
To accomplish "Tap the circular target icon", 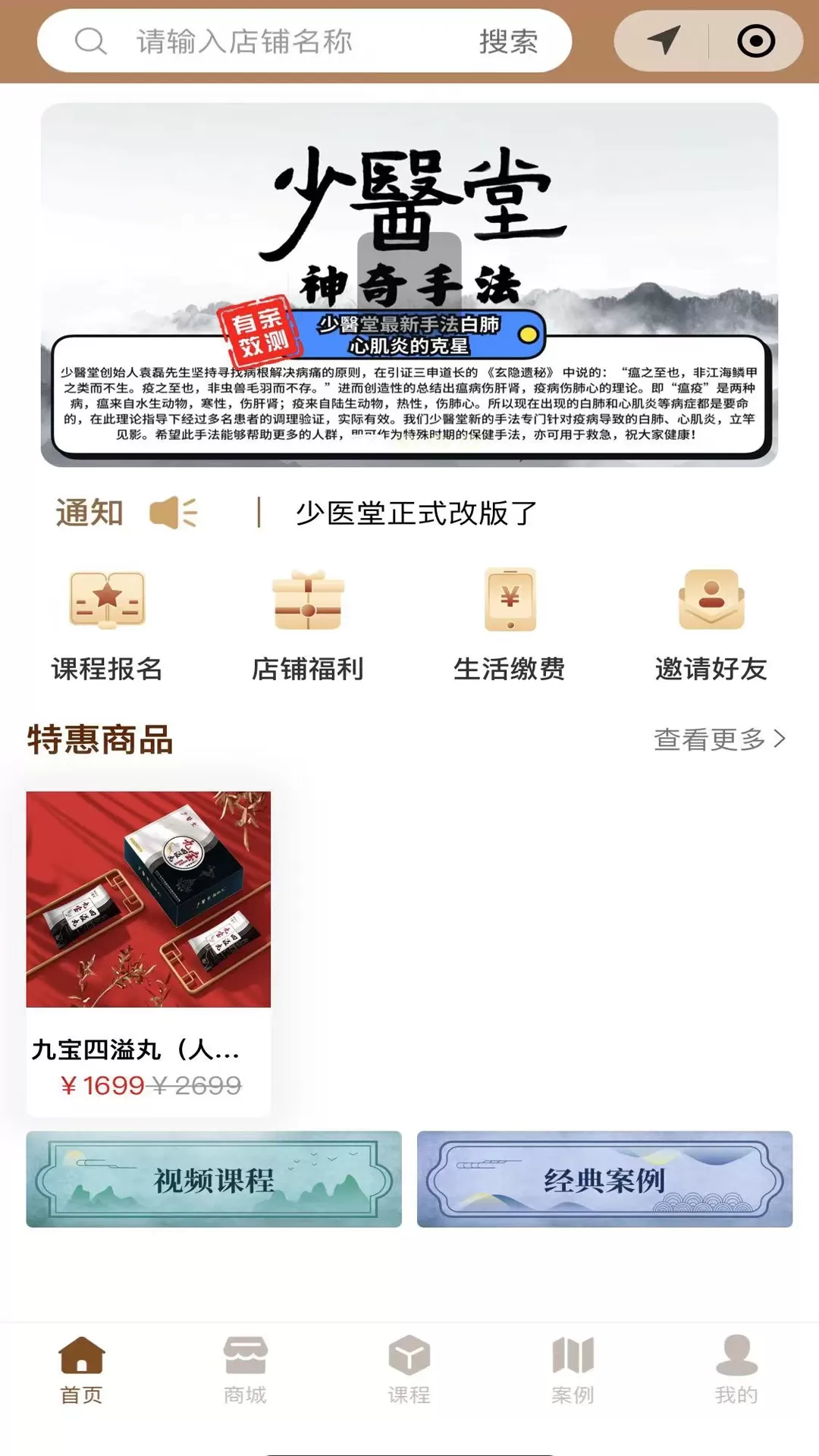I will click(x=755, y=41).
